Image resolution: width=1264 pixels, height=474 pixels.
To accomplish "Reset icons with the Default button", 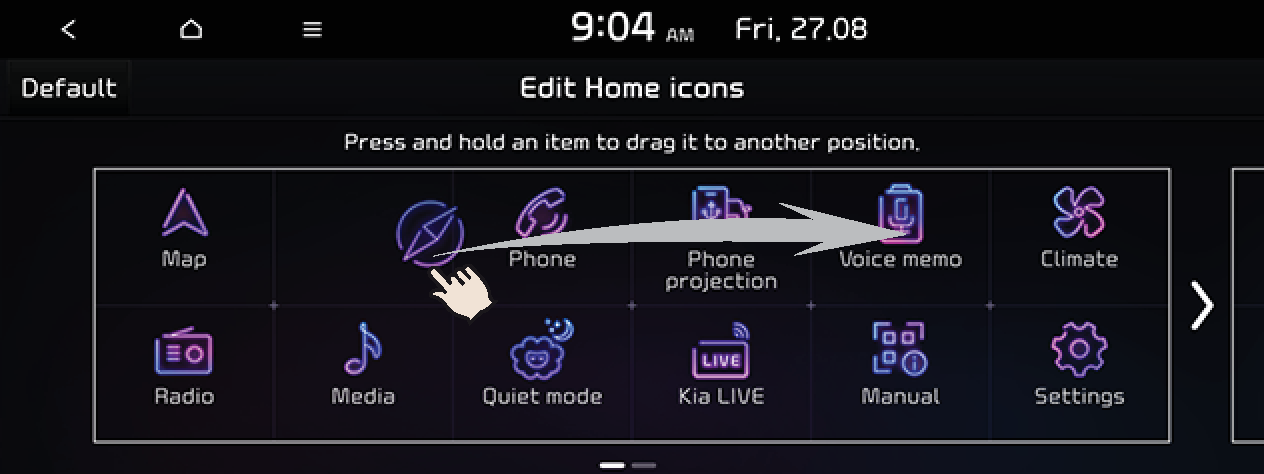I will point(68,88).
